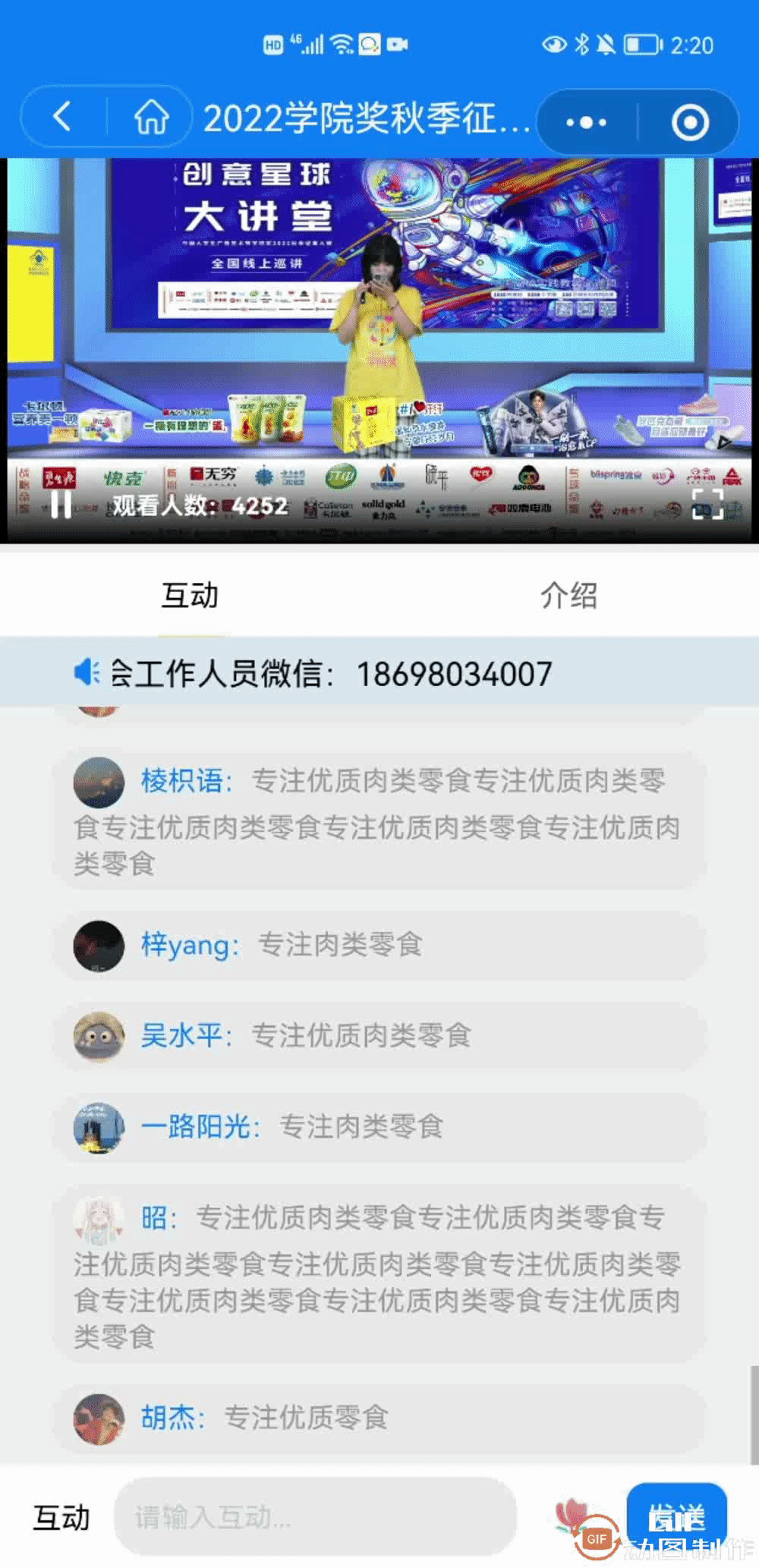Tap the 请输入互动 input field
759x1568 pixels.
click(315, 1517)
